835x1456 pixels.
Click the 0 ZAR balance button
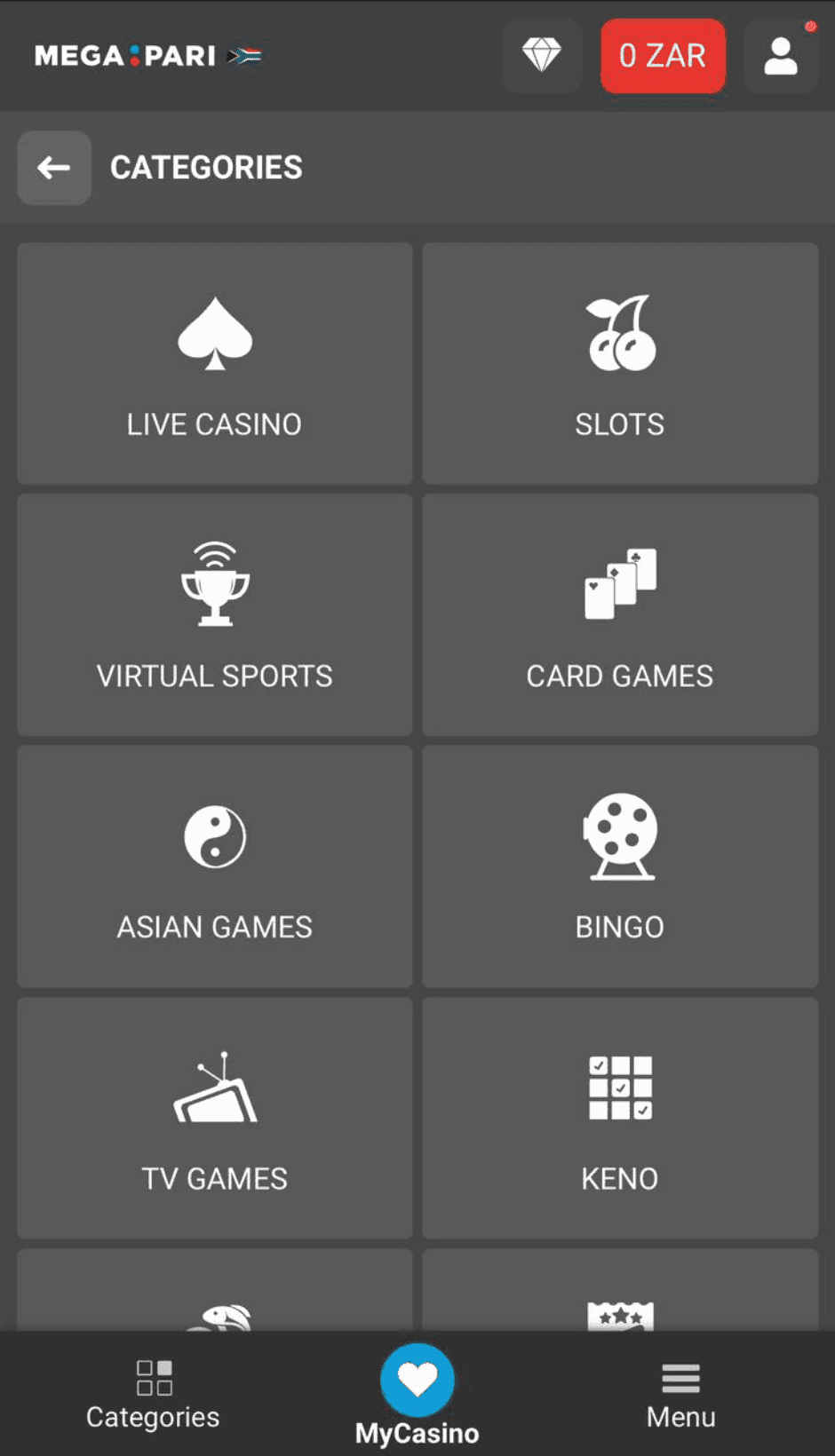coord(663,56)
